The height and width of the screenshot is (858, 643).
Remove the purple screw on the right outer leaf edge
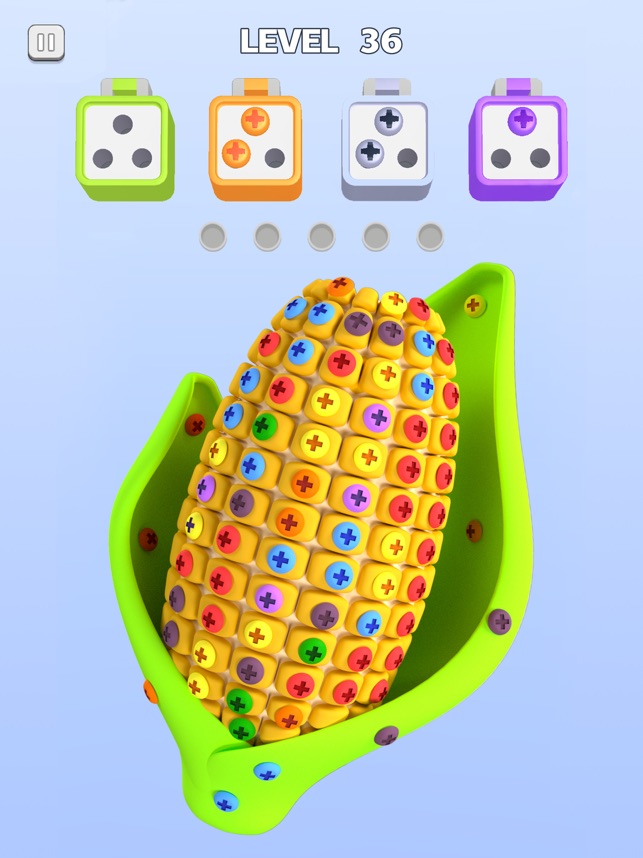[499, 621]
